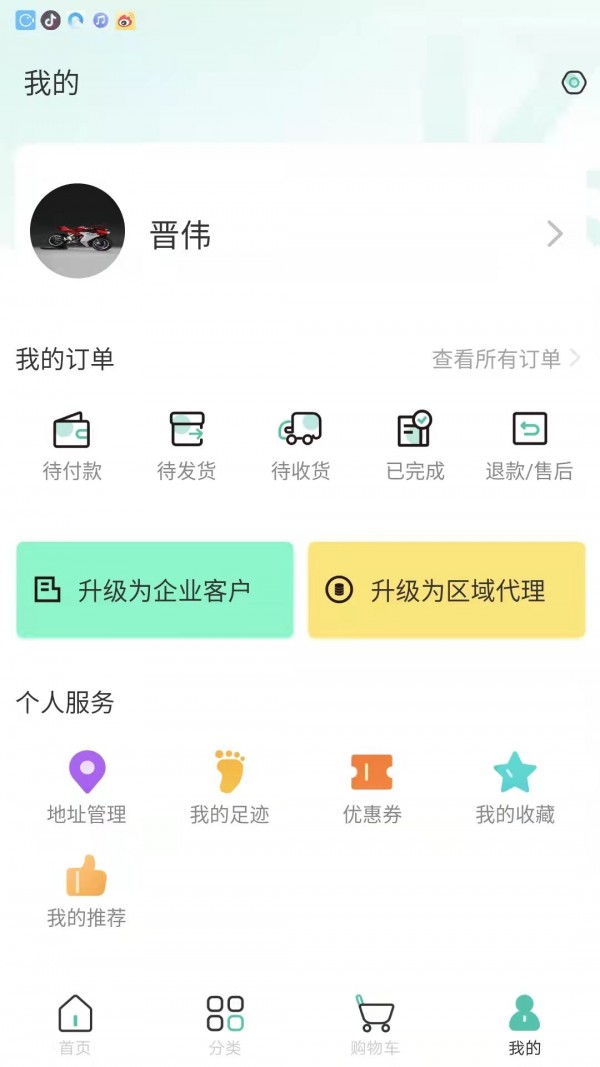Open 我的推荐 recommendations
600x1067 pixels.
tap(87, 891)
